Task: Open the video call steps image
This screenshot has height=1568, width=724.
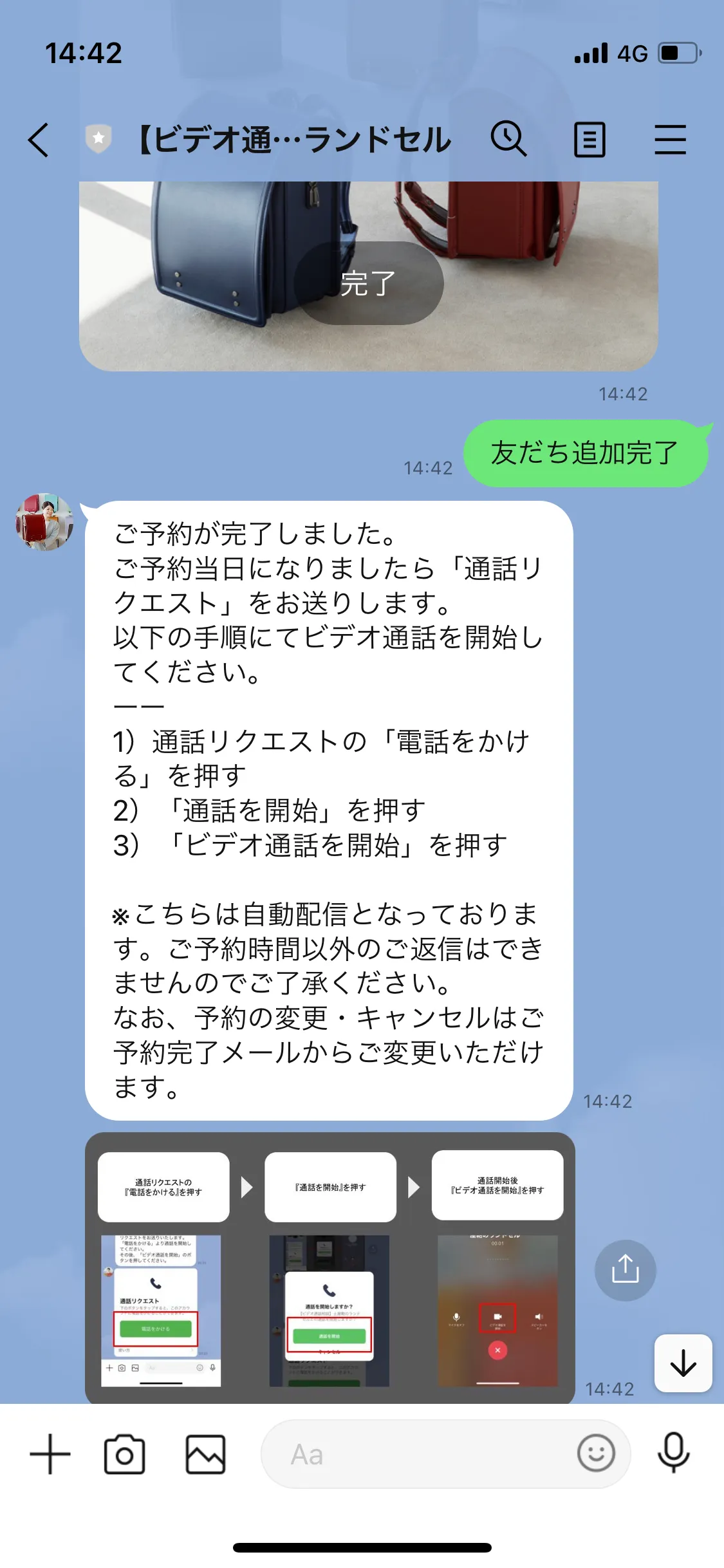Action: 330,1267
